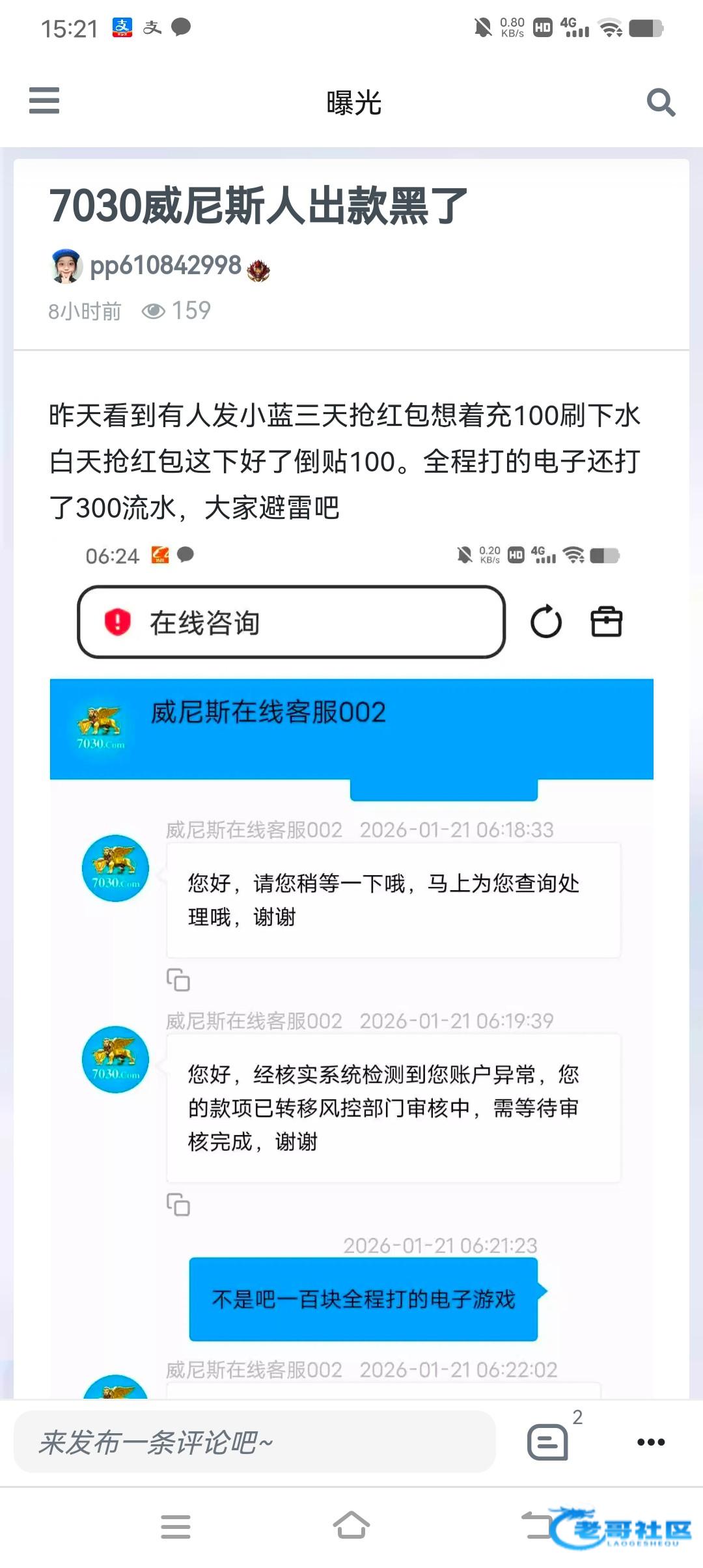Open recent apps from the navigation bar
Viewport: 703px width, 1568px height.
pos(176,1526)
